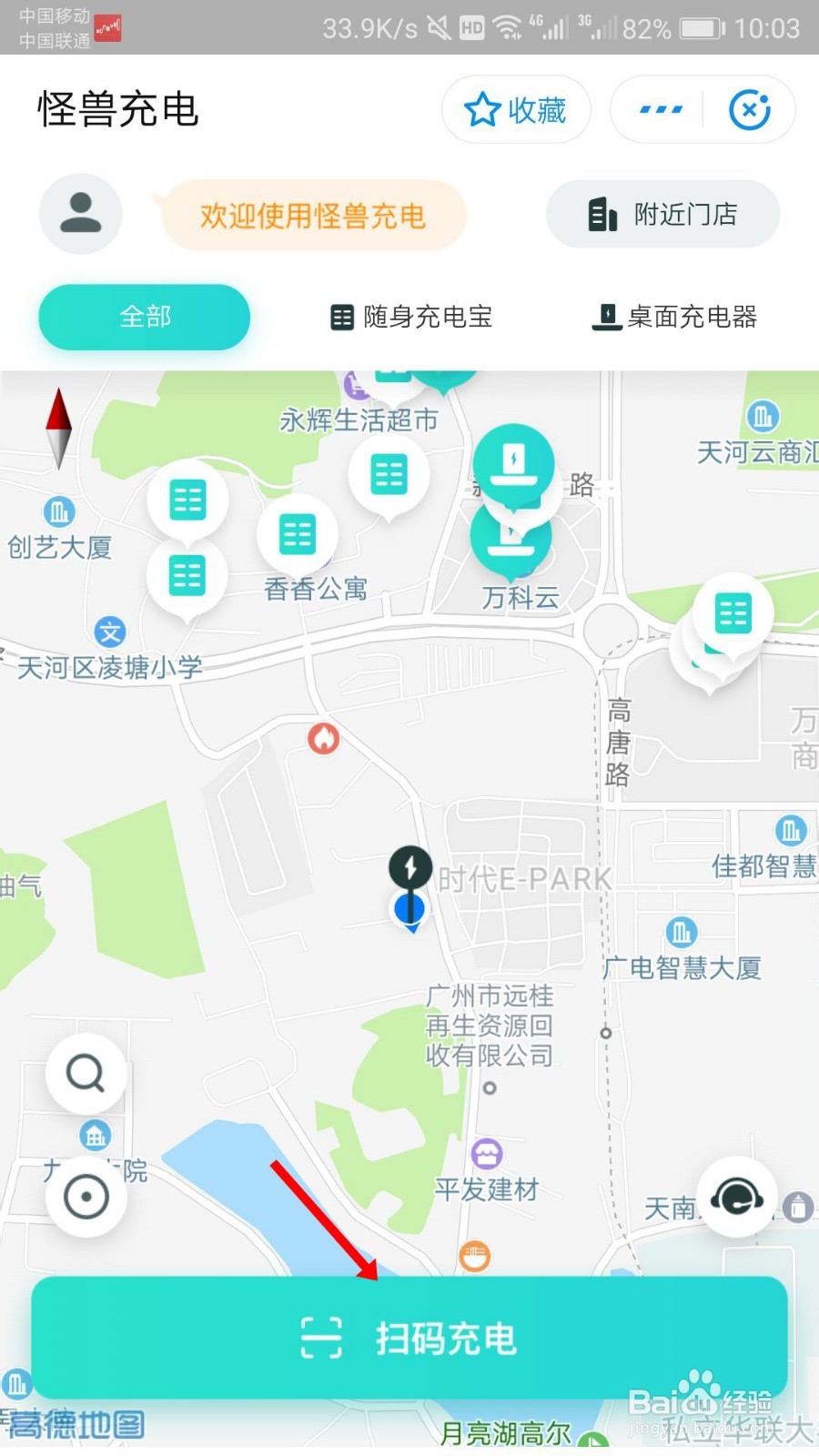The image size is (819, 1456).
Task: Toggle the 全部 filter on
Action: (144, 317)
